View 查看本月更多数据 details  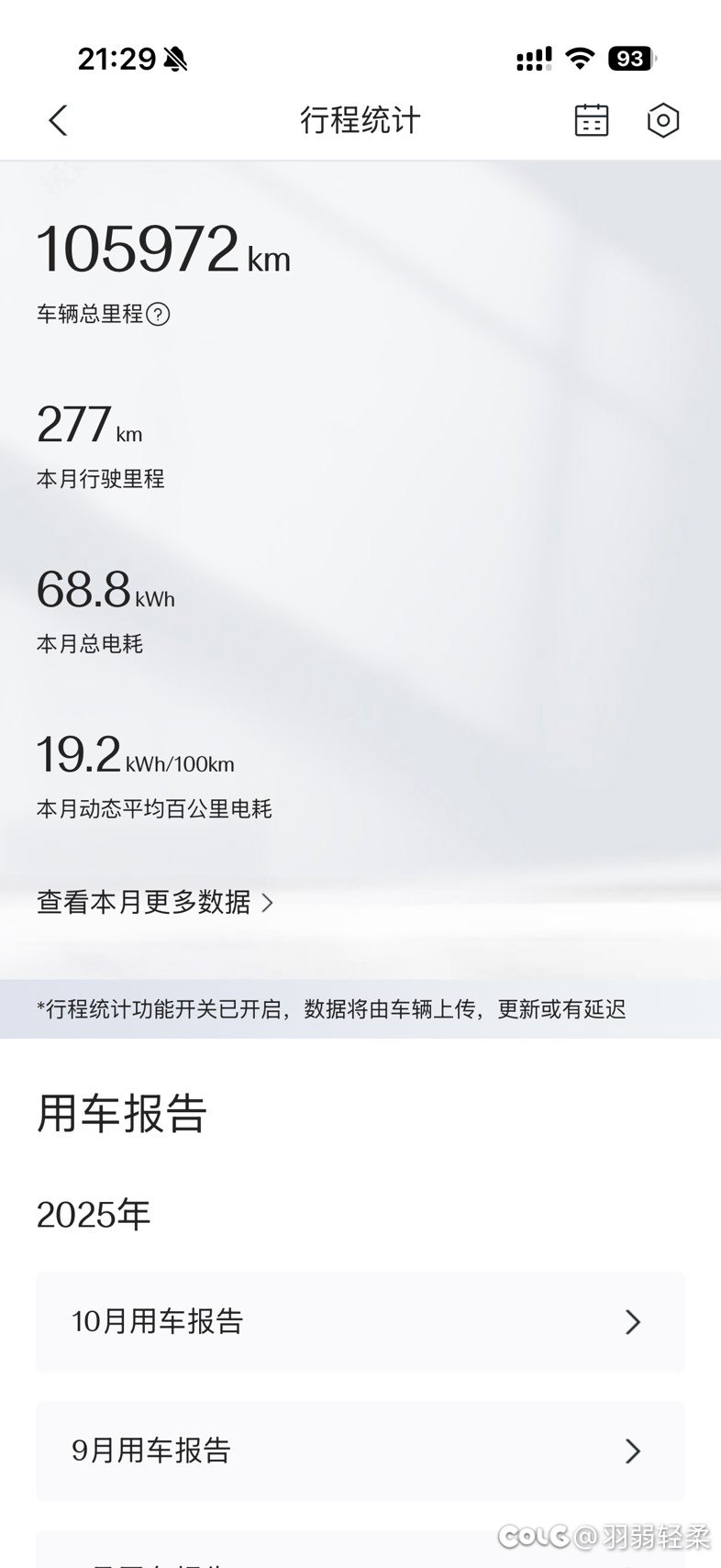pos(154,903)
